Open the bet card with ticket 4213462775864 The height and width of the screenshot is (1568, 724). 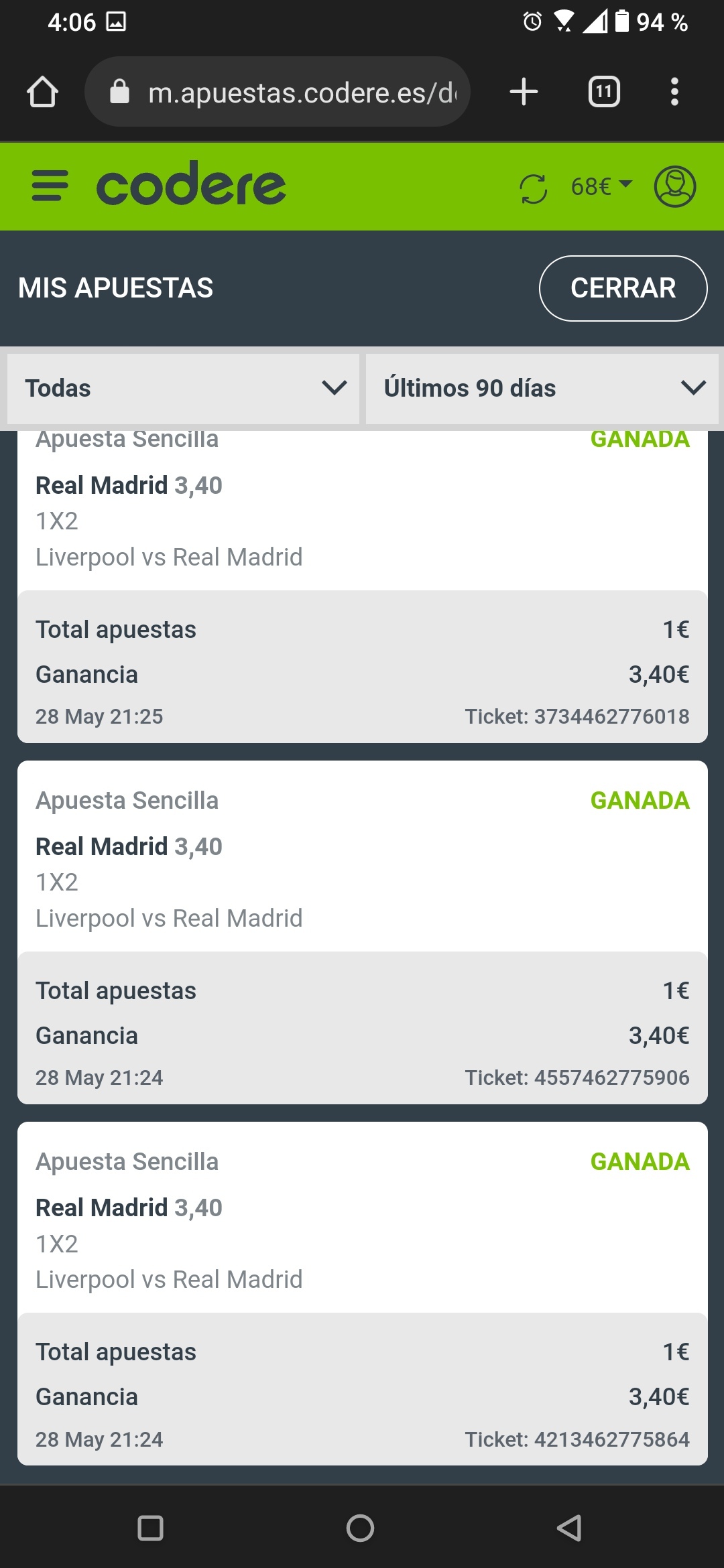click(363, 1293)
